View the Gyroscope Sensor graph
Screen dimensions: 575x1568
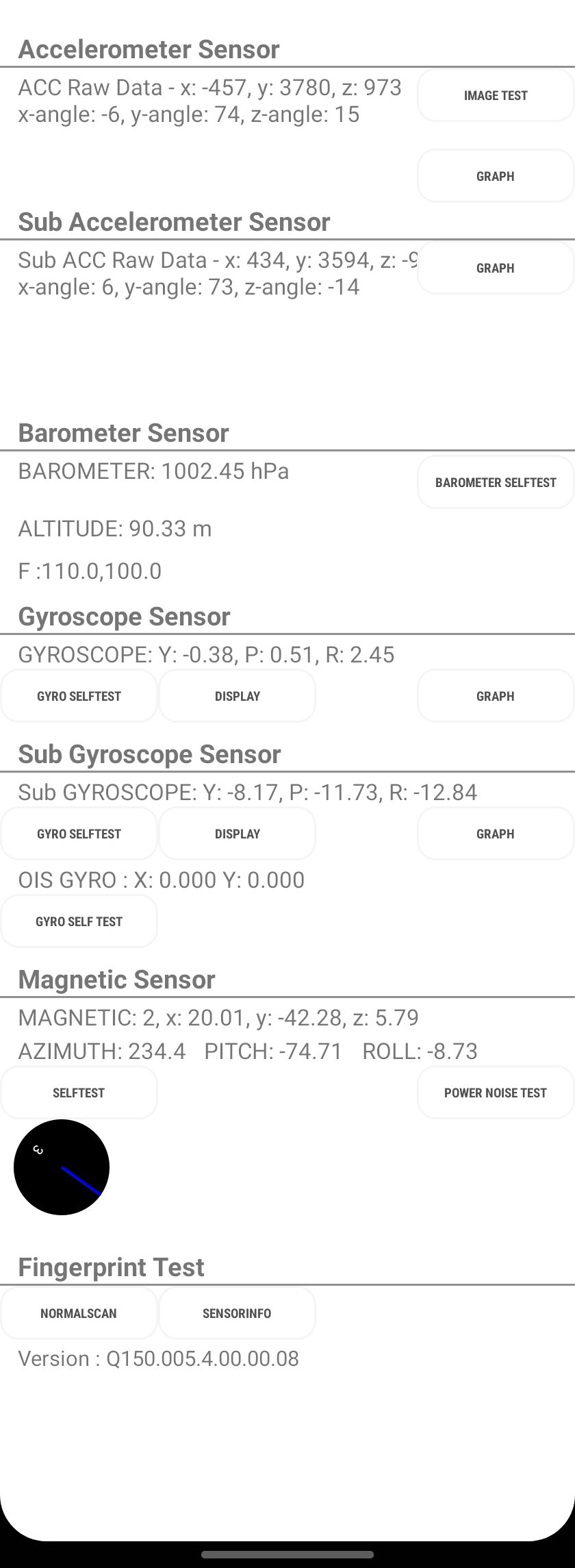click(x=496, y=696)
